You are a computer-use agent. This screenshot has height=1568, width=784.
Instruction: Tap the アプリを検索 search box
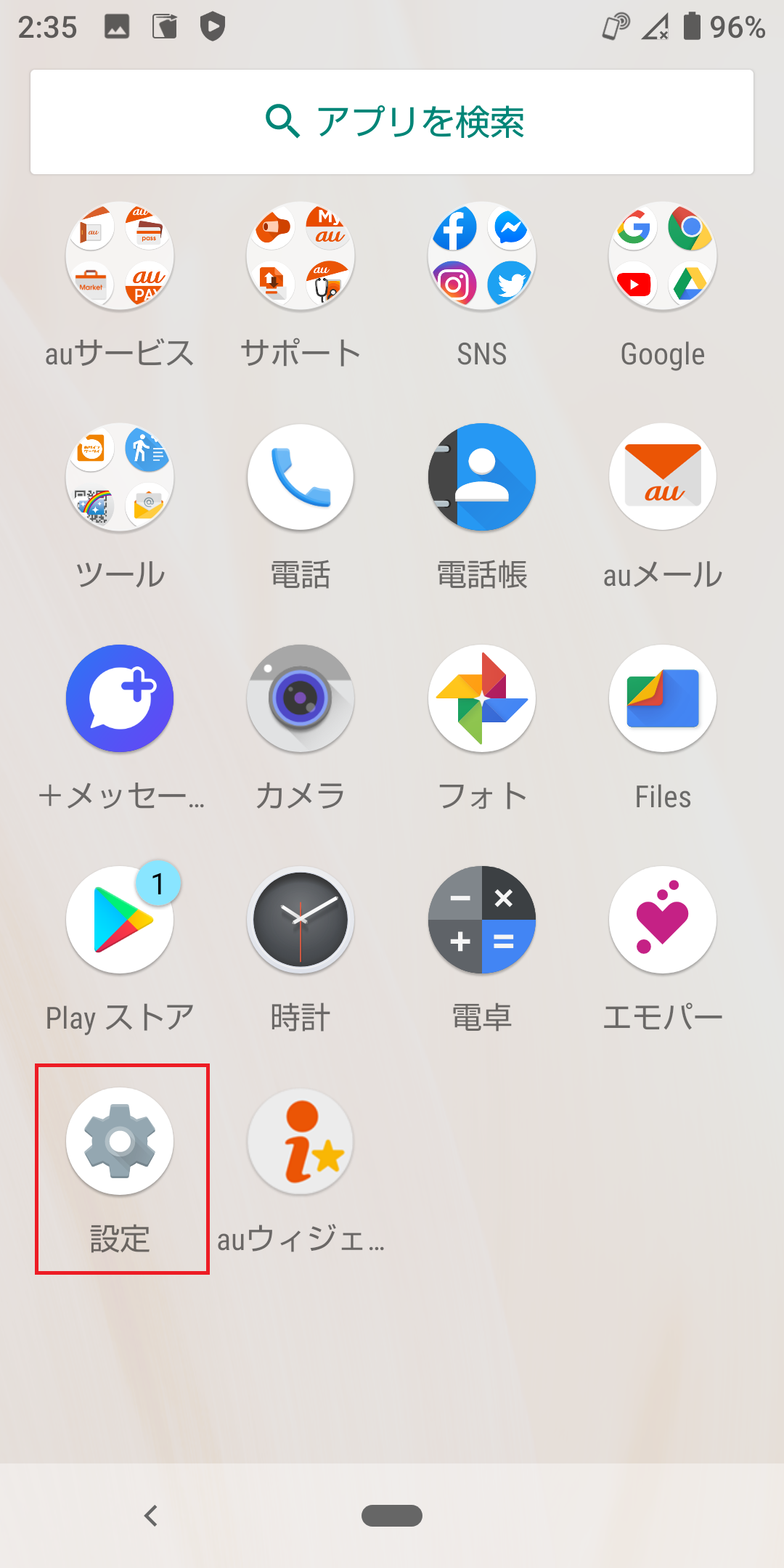[x=392, y=122]
